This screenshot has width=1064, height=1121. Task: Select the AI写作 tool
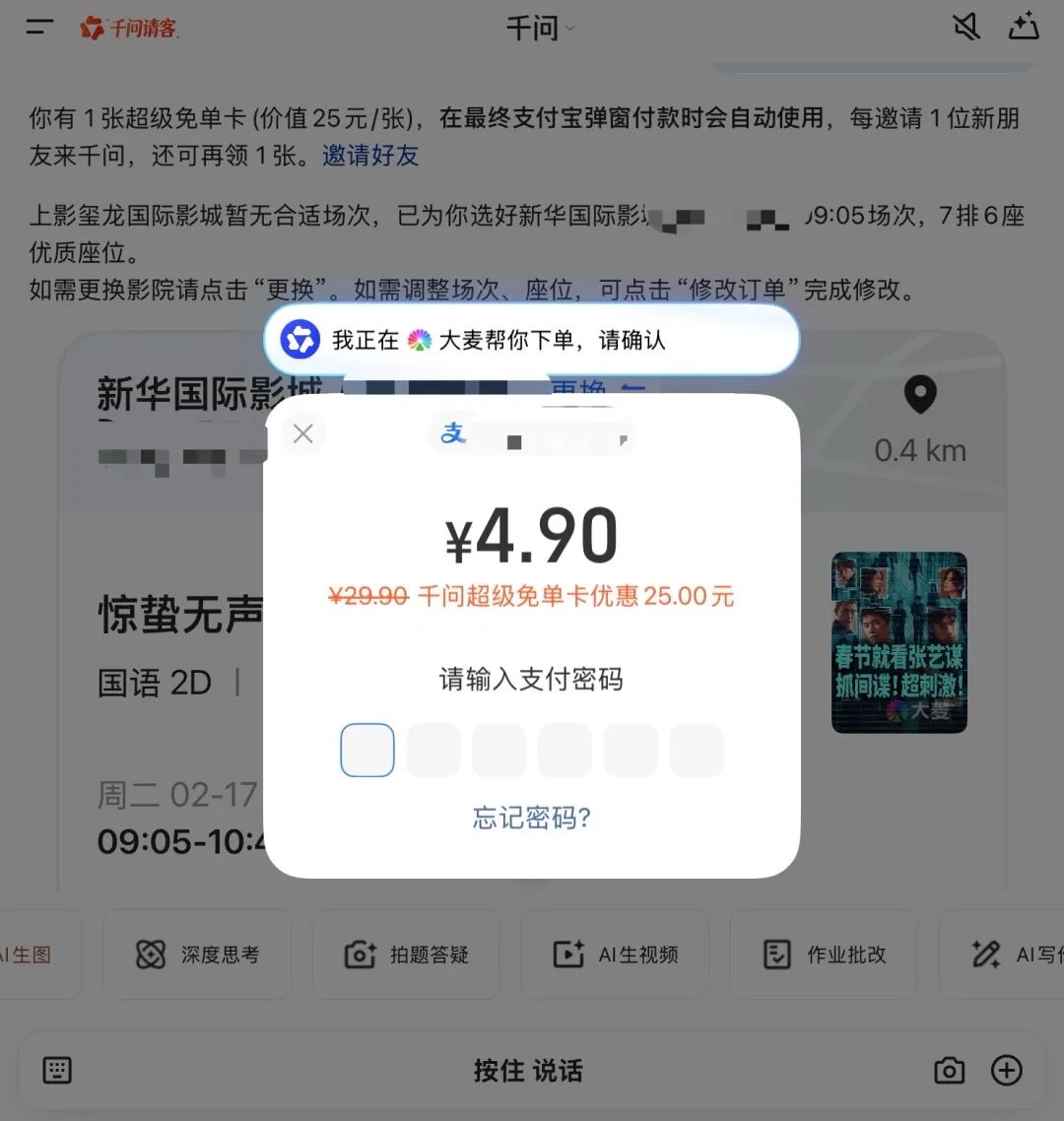[x=1015, y=955]
